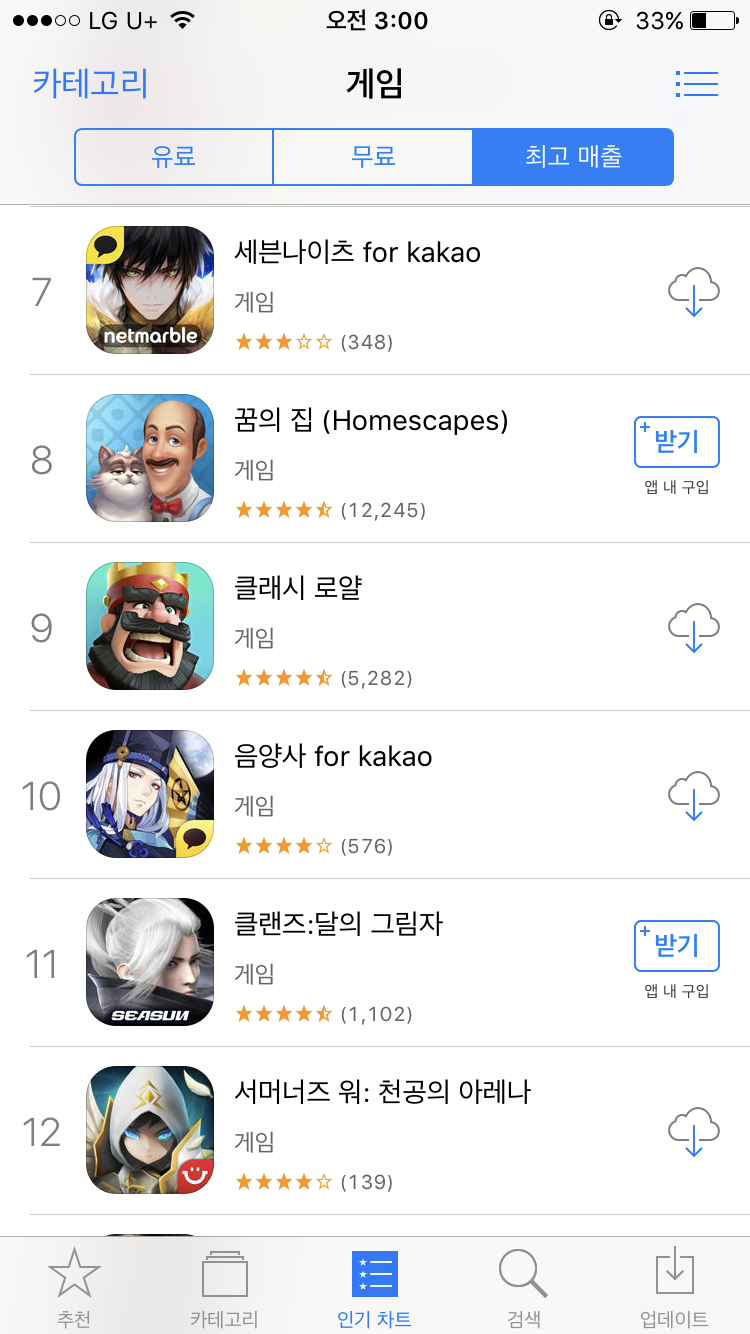Image resolution: width=750 pixels, height=1334 pixels.
Task: Get 클랜즈:달의 그림자 with 받기
Action: coord(677,946)
